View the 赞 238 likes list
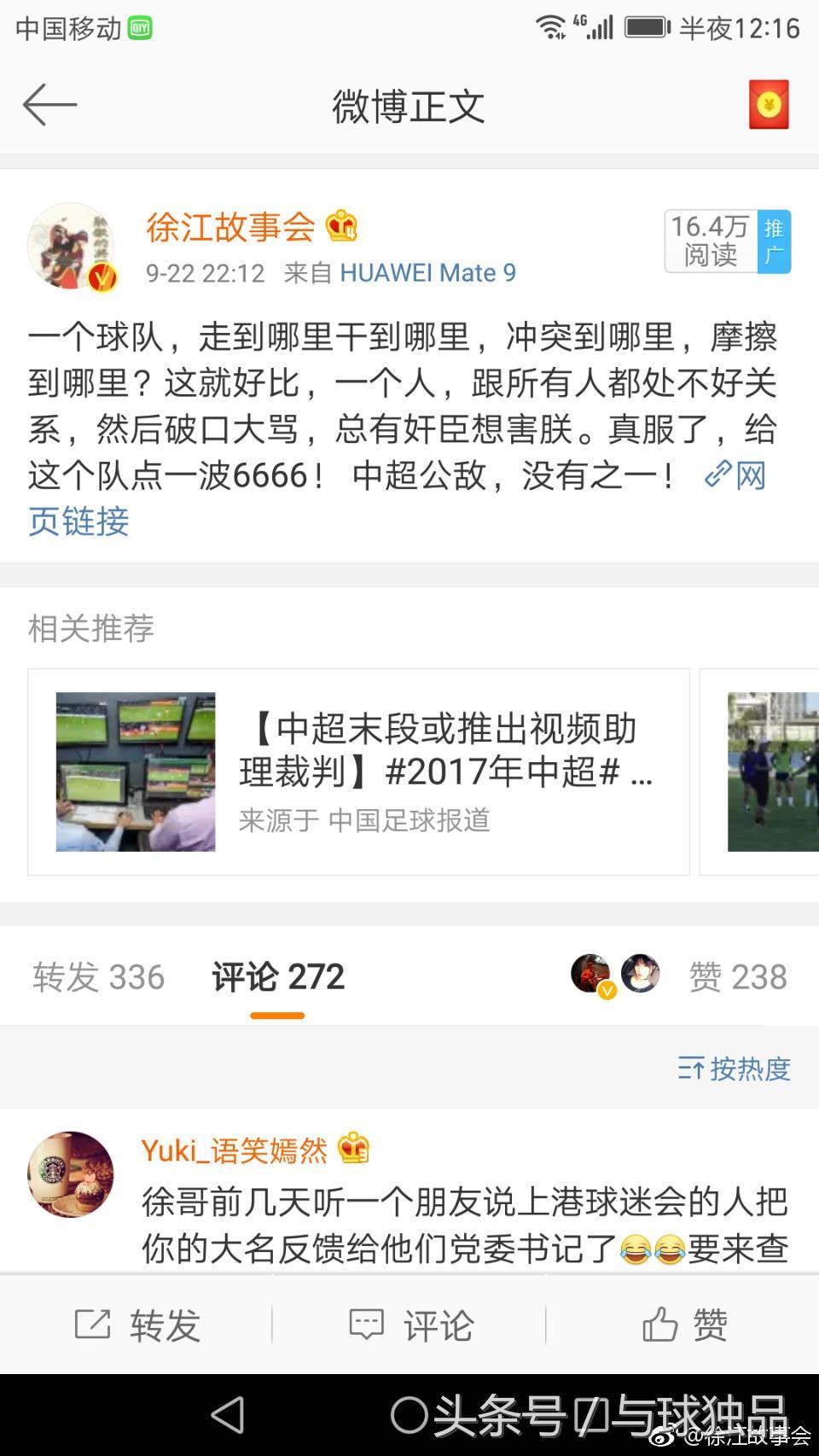The image size is (819, 1456). click(x=737, y=977)
